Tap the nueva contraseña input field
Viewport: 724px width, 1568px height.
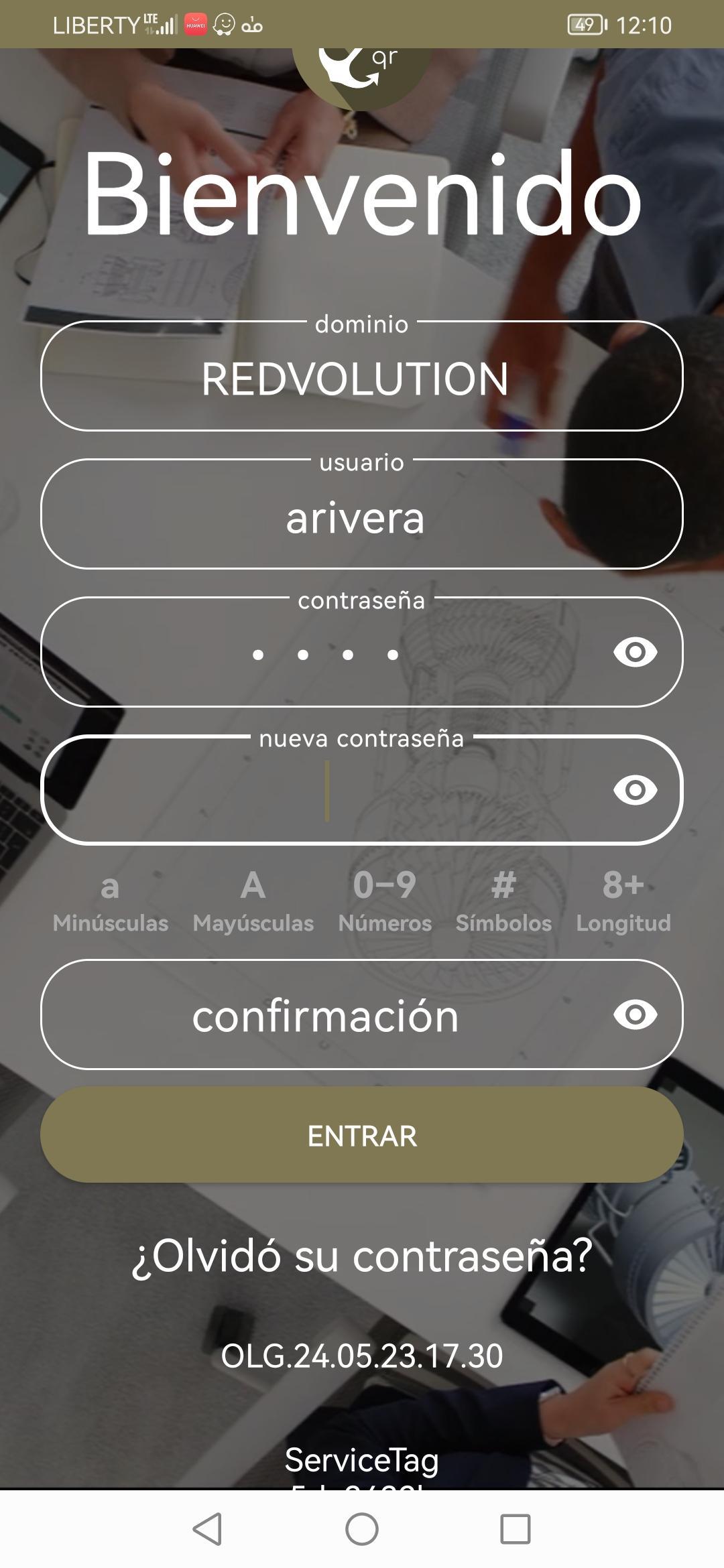tap(325, 791)
